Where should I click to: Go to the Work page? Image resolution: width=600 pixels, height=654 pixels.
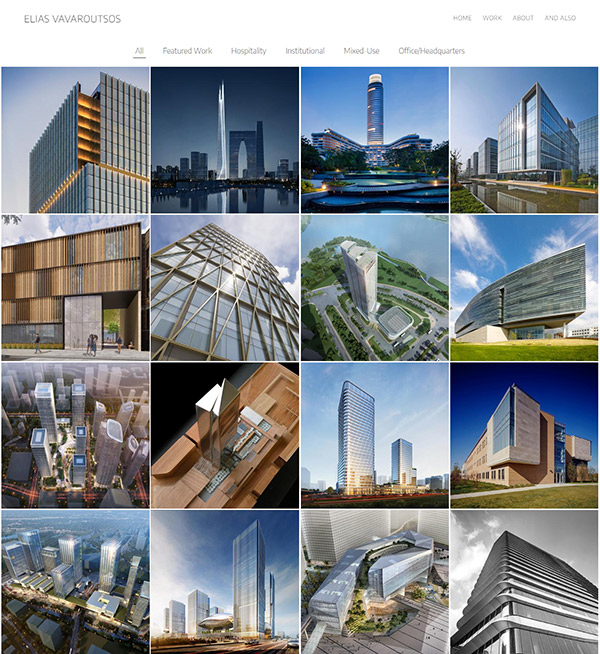[x=492, y=18]
